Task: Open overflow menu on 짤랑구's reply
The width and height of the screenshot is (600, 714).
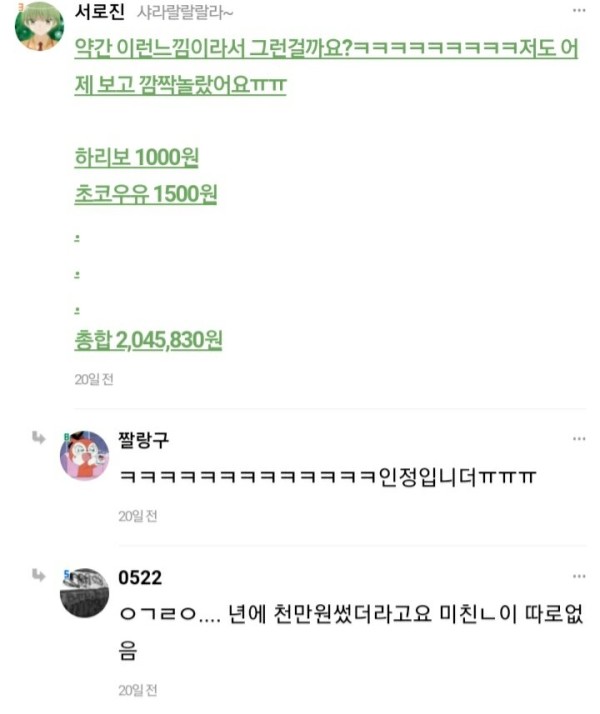Action: pyautogui.click(x=579, y=439)
